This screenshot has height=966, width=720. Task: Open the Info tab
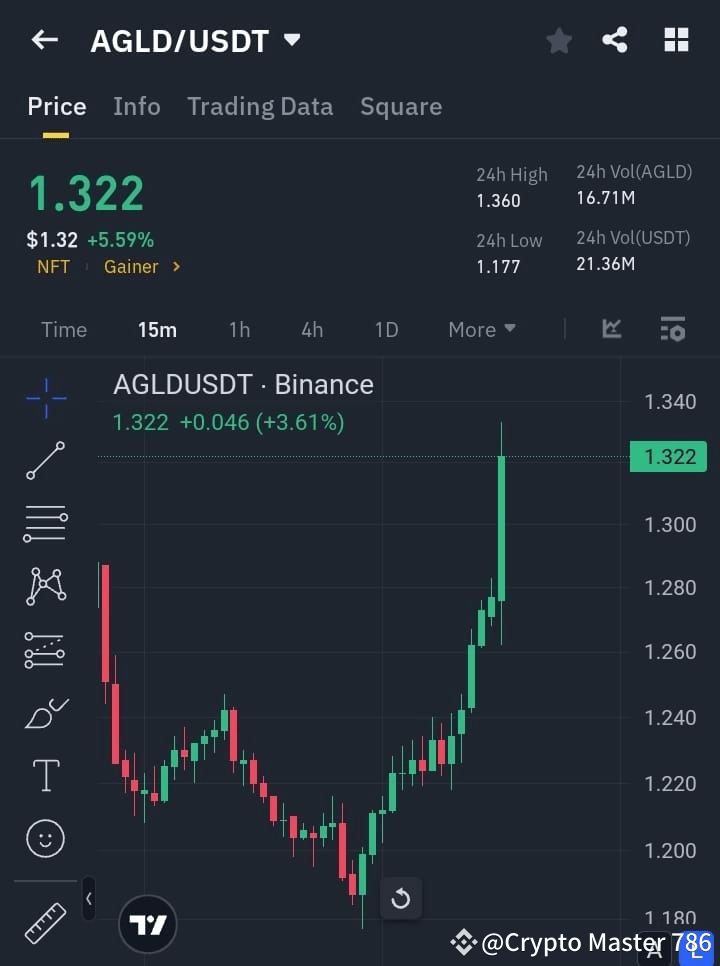pyautogui.click(x=136, y=106)
